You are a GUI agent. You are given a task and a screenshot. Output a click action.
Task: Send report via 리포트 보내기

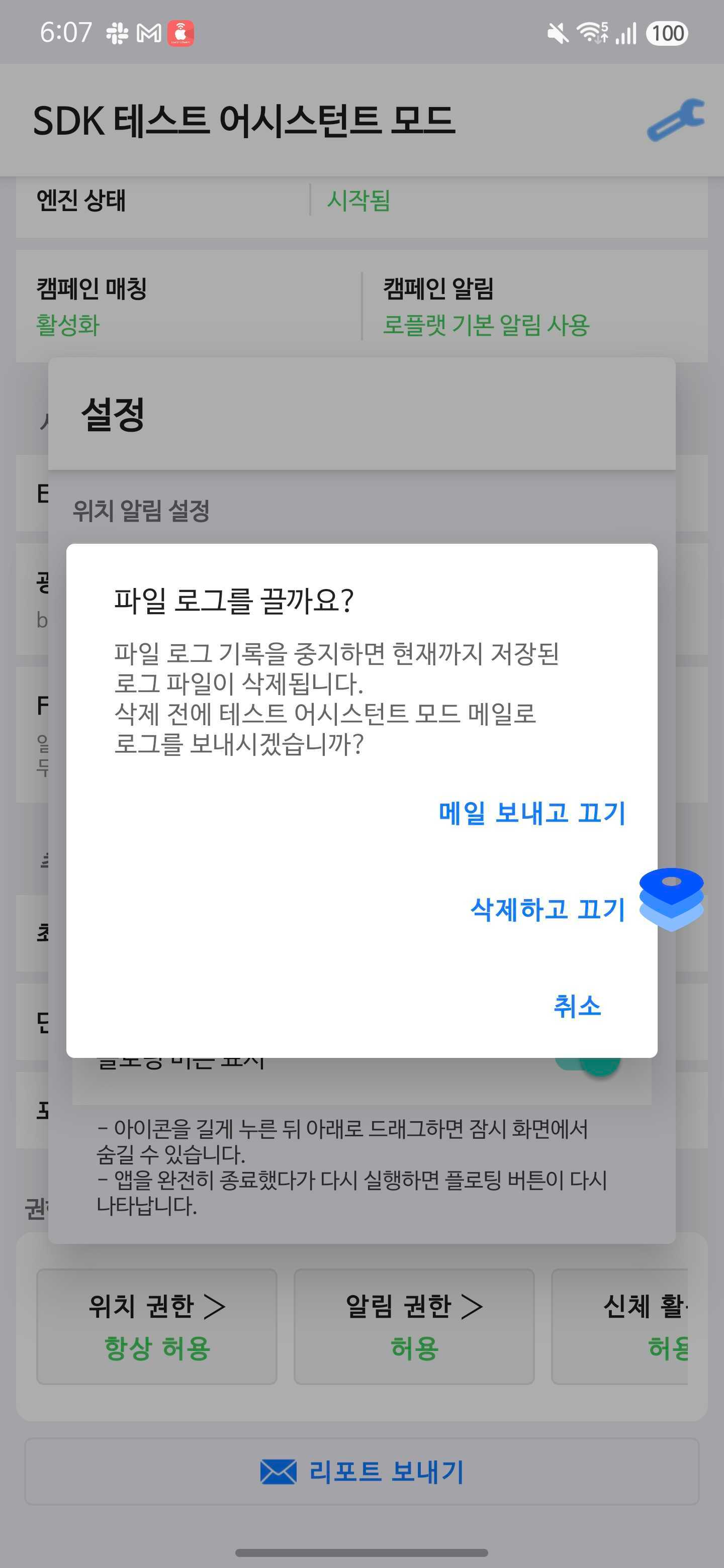[361, 1471]
